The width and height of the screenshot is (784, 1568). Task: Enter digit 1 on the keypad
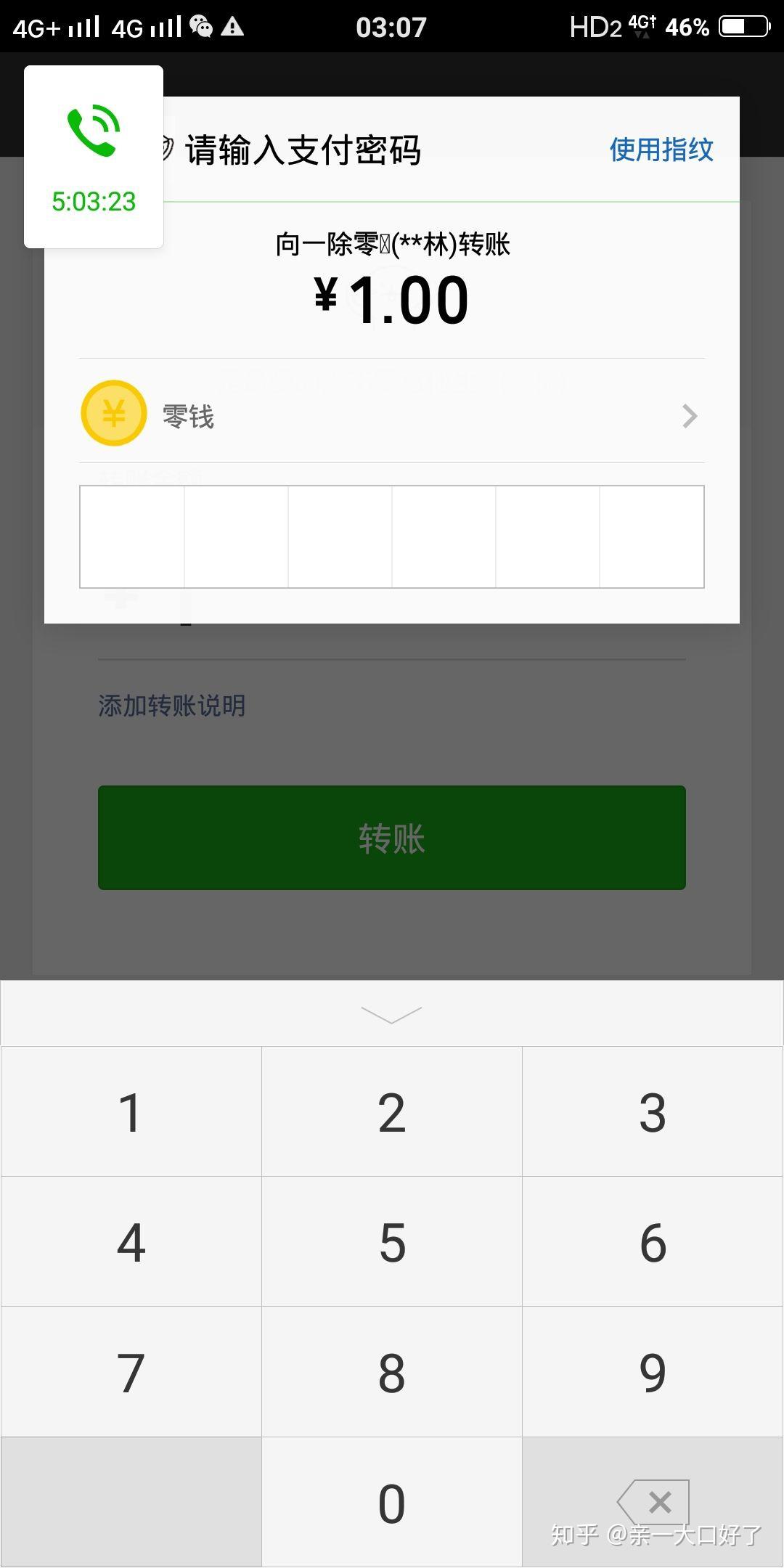pyautogui.click(x=131, y=1112)
